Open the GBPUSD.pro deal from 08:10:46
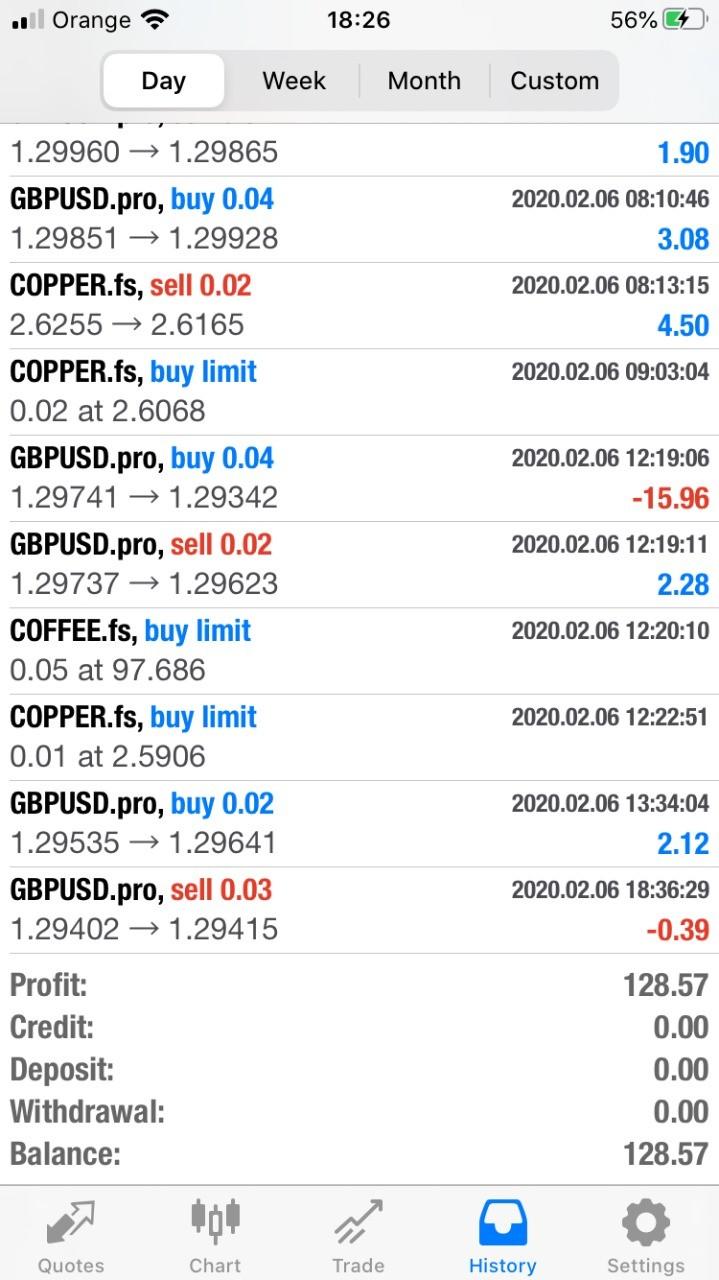The width and height of the screenshot is (719, 1280). pyautogui.click(x=359, y=219)
